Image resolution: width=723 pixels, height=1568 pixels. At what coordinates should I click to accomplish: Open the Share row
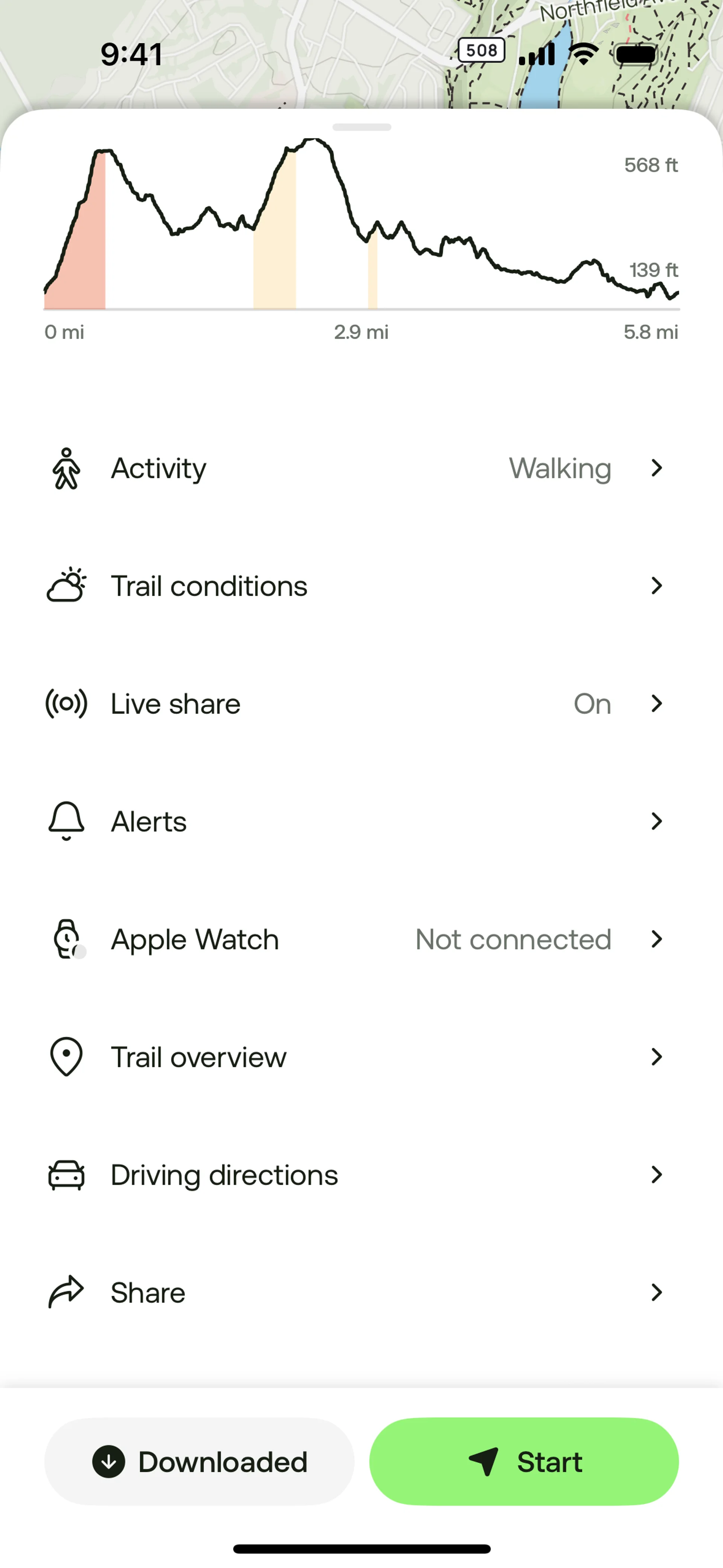[x=361, y=1292]
